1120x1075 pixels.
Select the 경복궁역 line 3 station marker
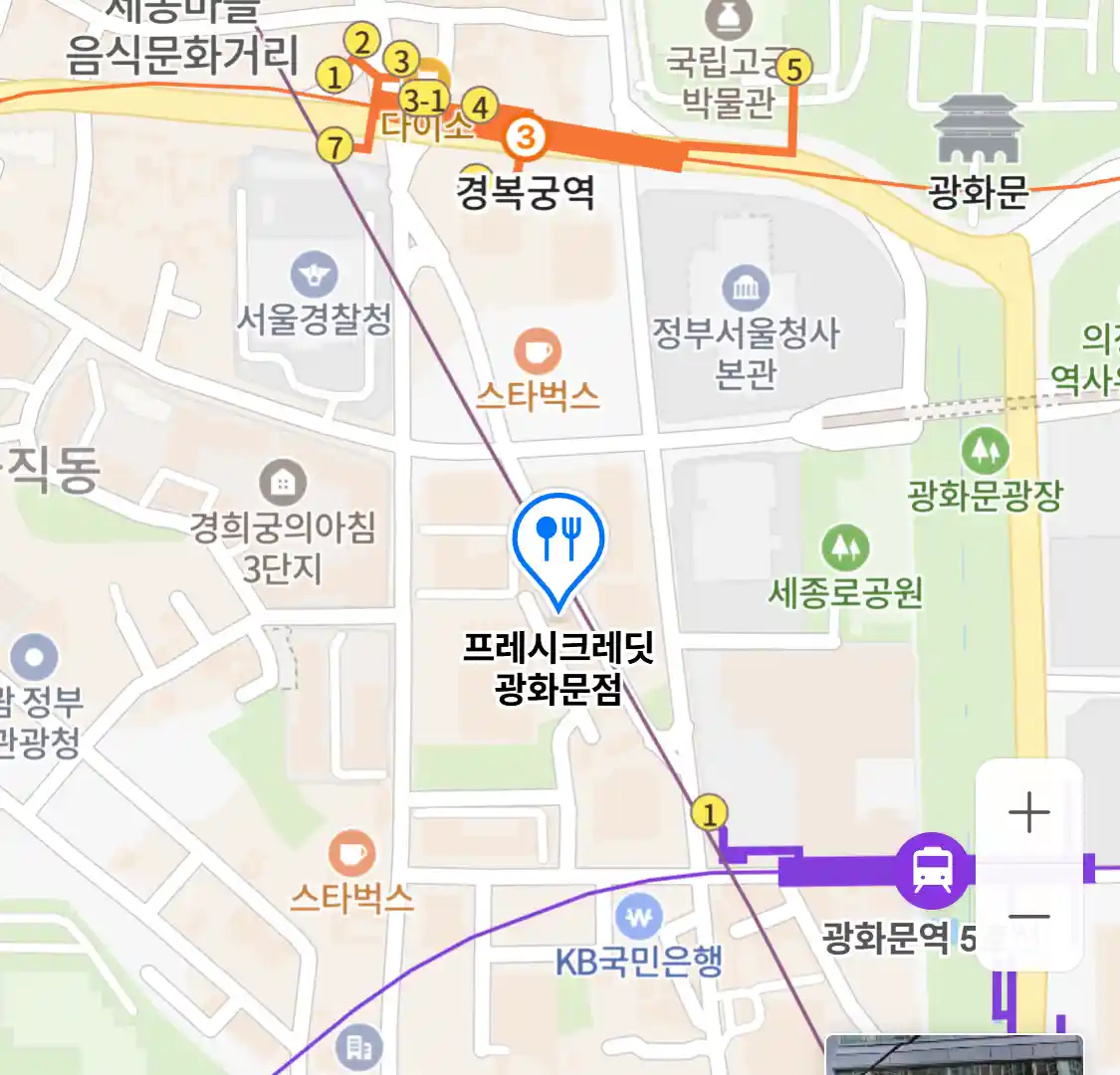[526, 138]
